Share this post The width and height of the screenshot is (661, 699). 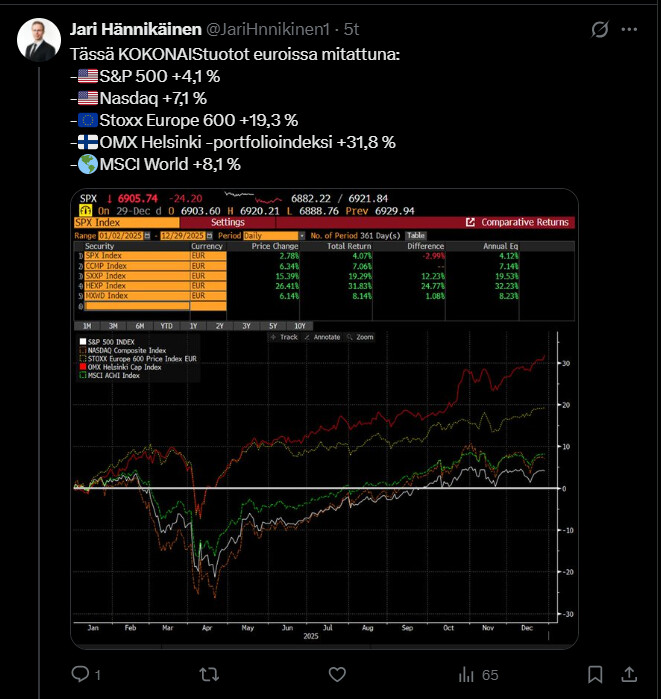tap(632, 675)
